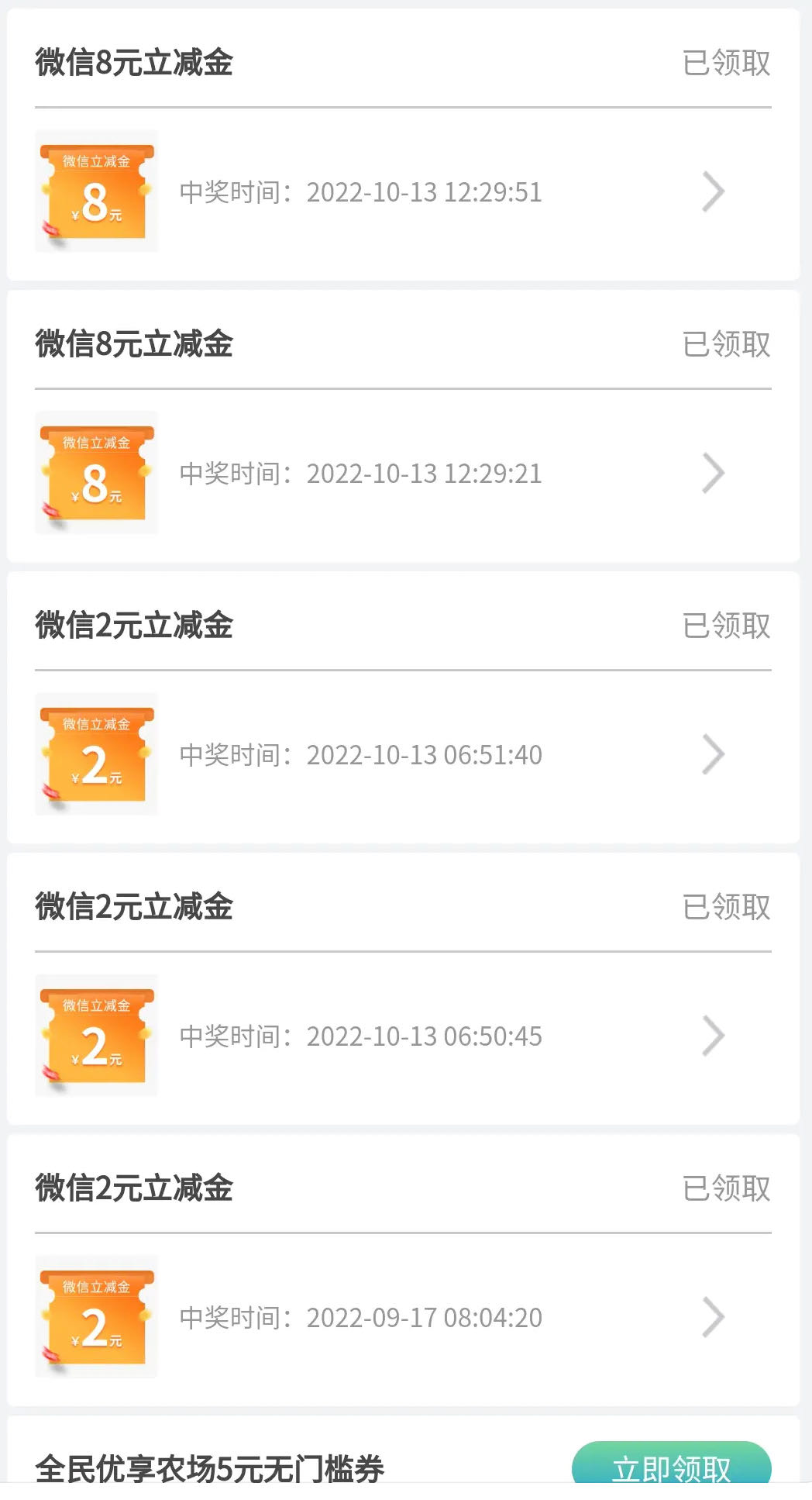Tap 立即领取 for the 全民优享农场5元 coupon

[x=671, y=1465]
